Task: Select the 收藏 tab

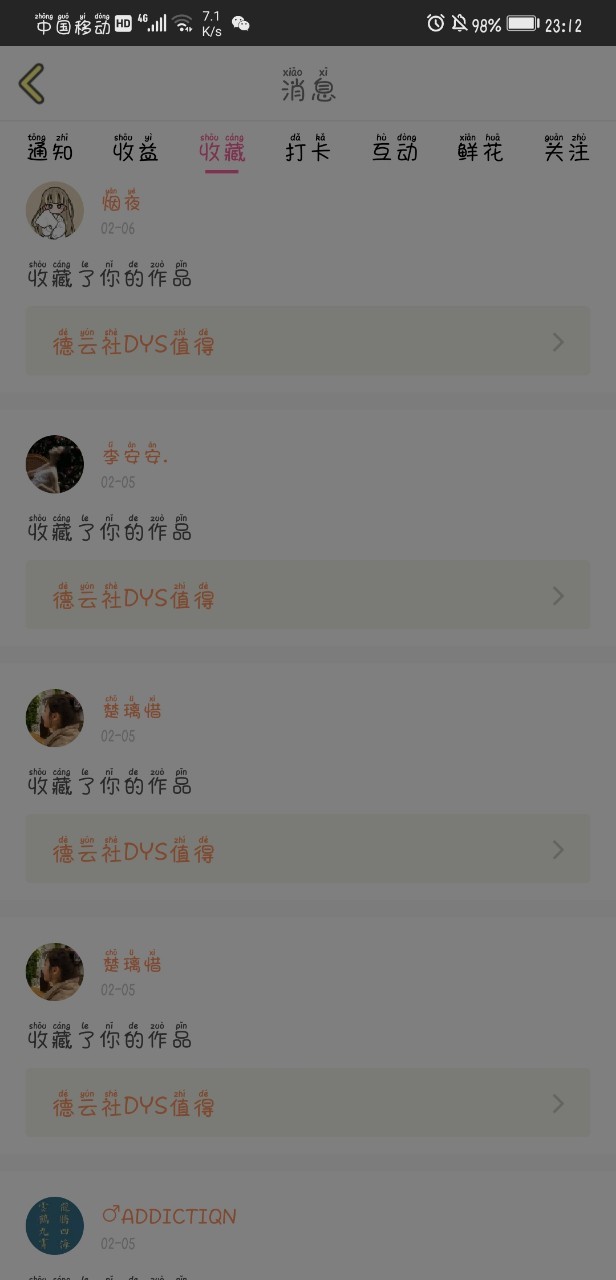Action: pos(222,148)
